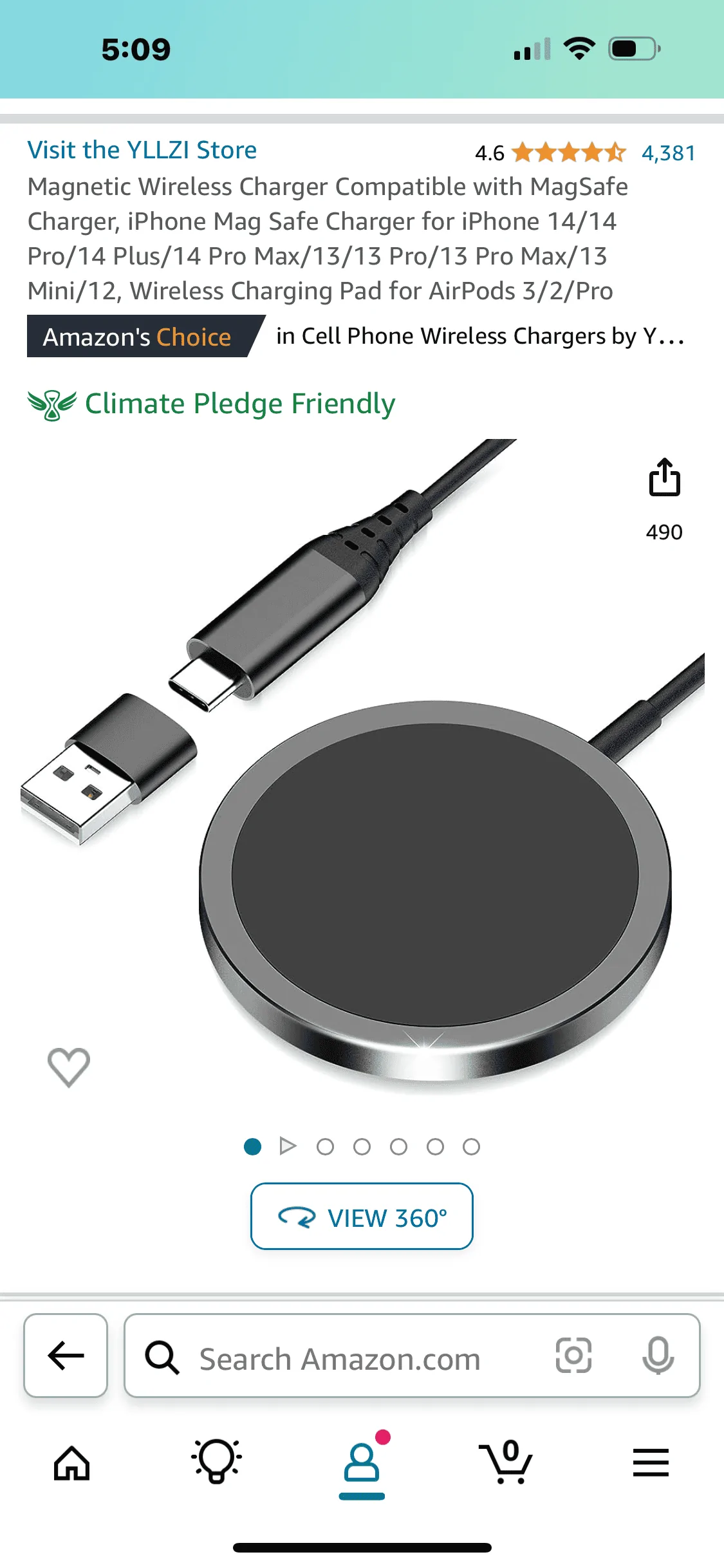This screenshot has width=724, height=1568.
Task: Switch to the account profile tab
Action: point(362,1462)
